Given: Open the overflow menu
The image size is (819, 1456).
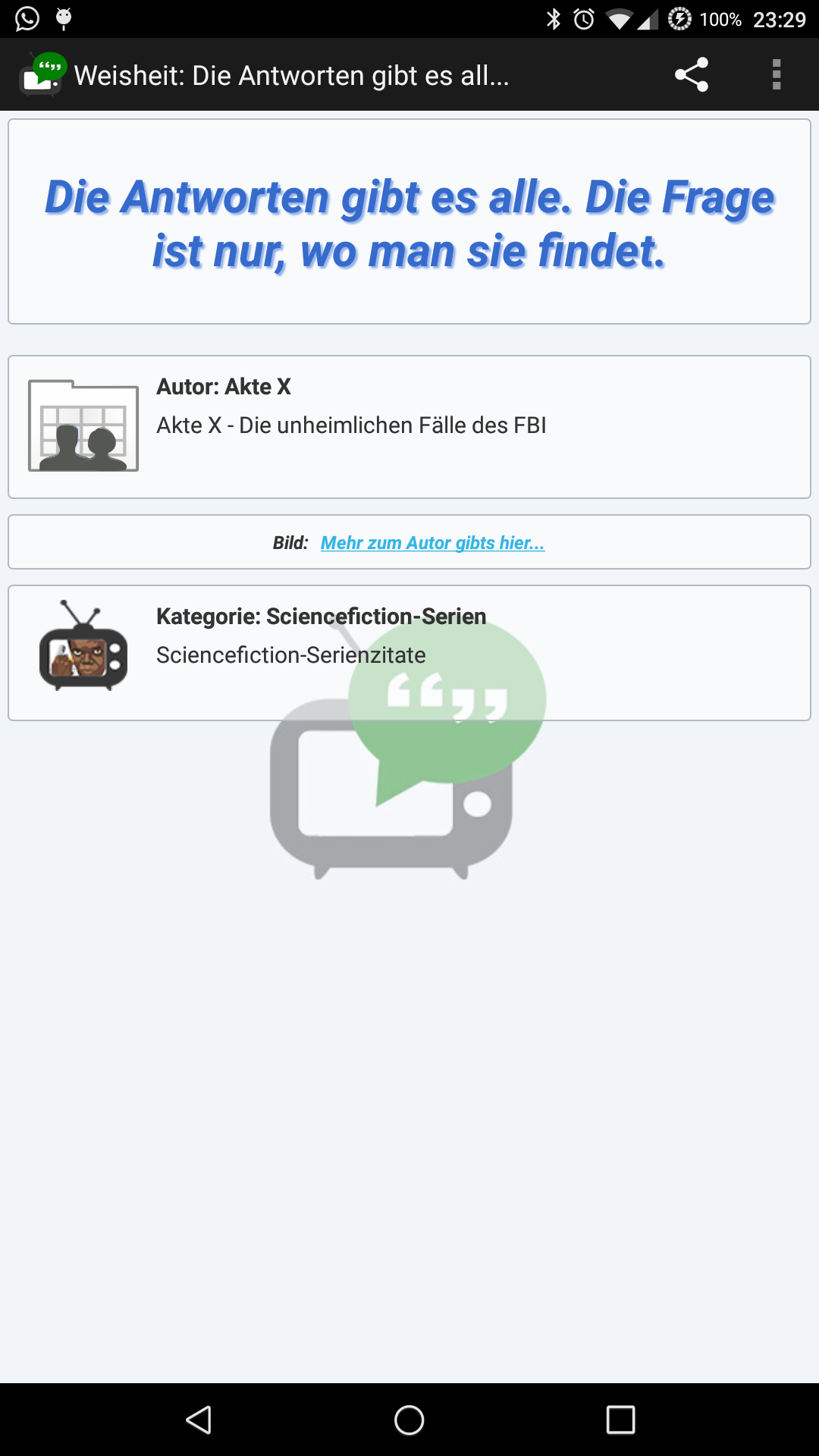Looking at the screenshot, I should coord(776,75).
